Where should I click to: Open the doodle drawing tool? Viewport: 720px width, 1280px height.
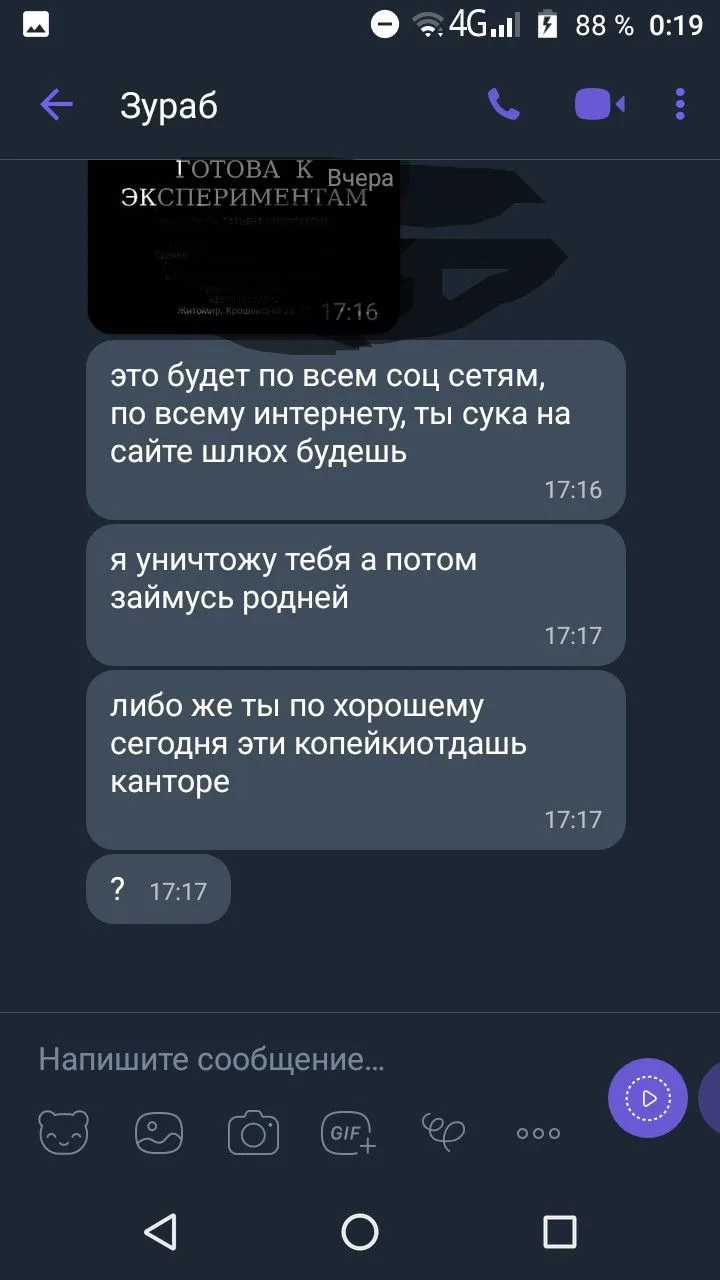[x=443, y=1131]
